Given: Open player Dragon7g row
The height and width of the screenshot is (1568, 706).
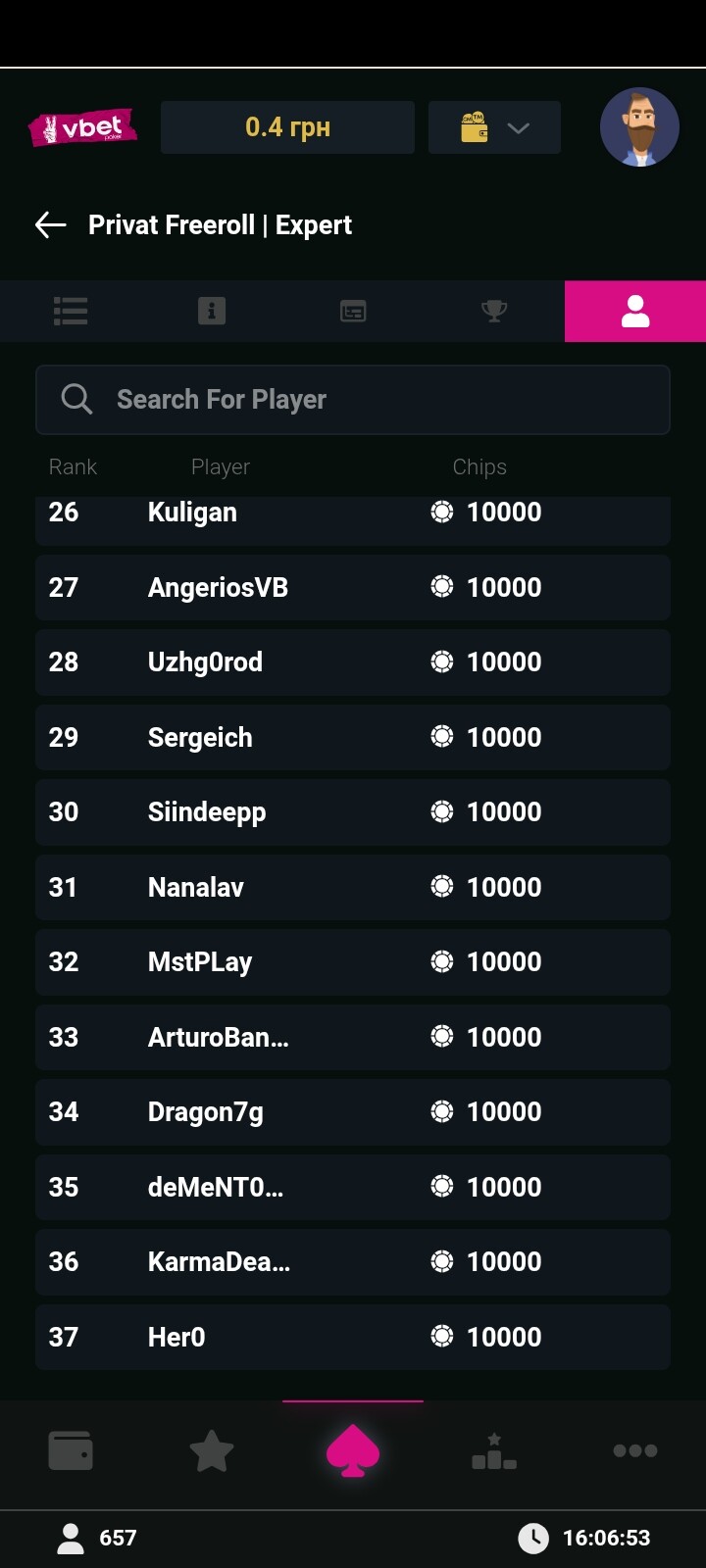Looking at the screenshot, I should [353, 1112].
